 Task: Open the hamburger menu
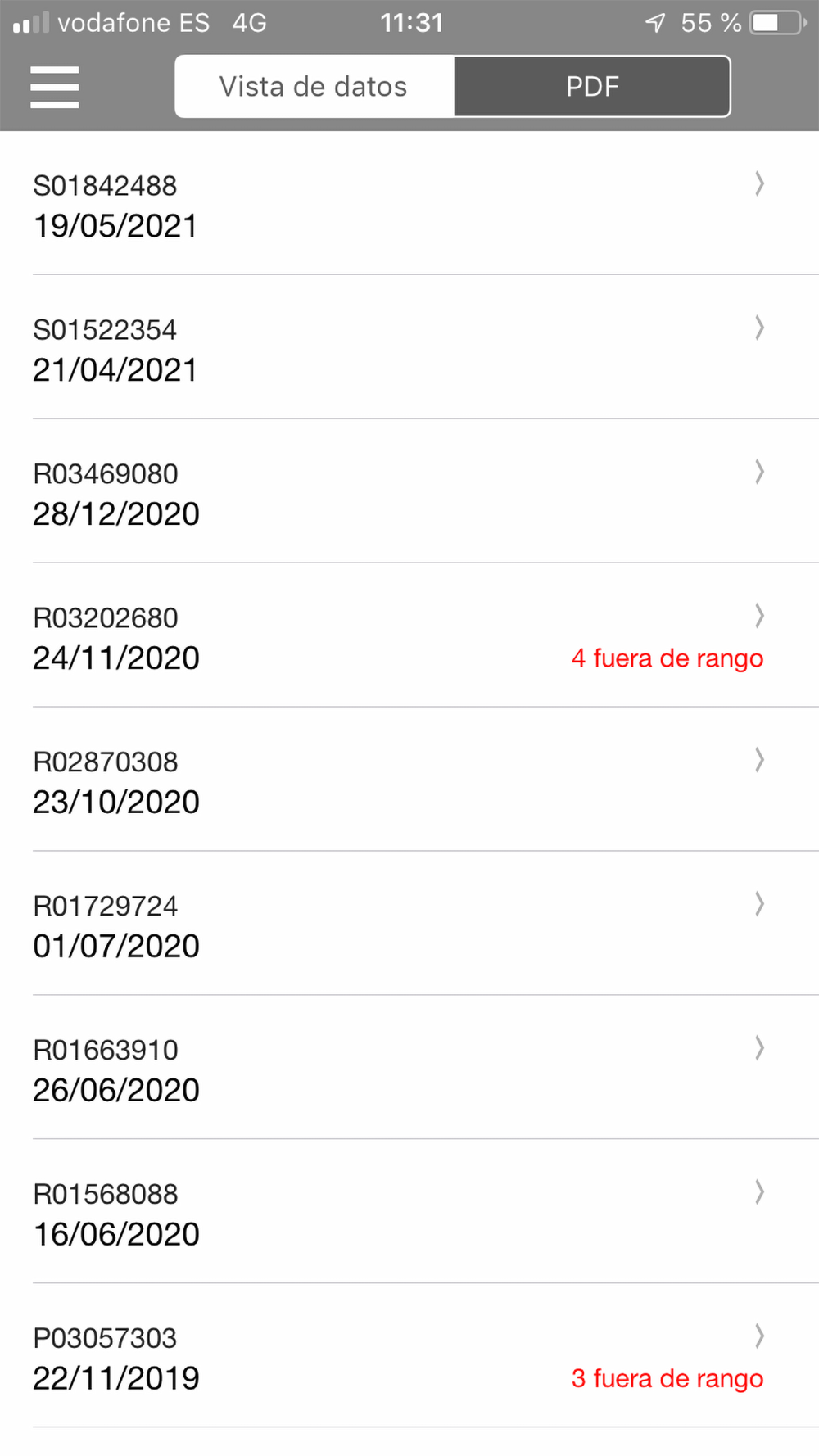[x=54, y=87]
